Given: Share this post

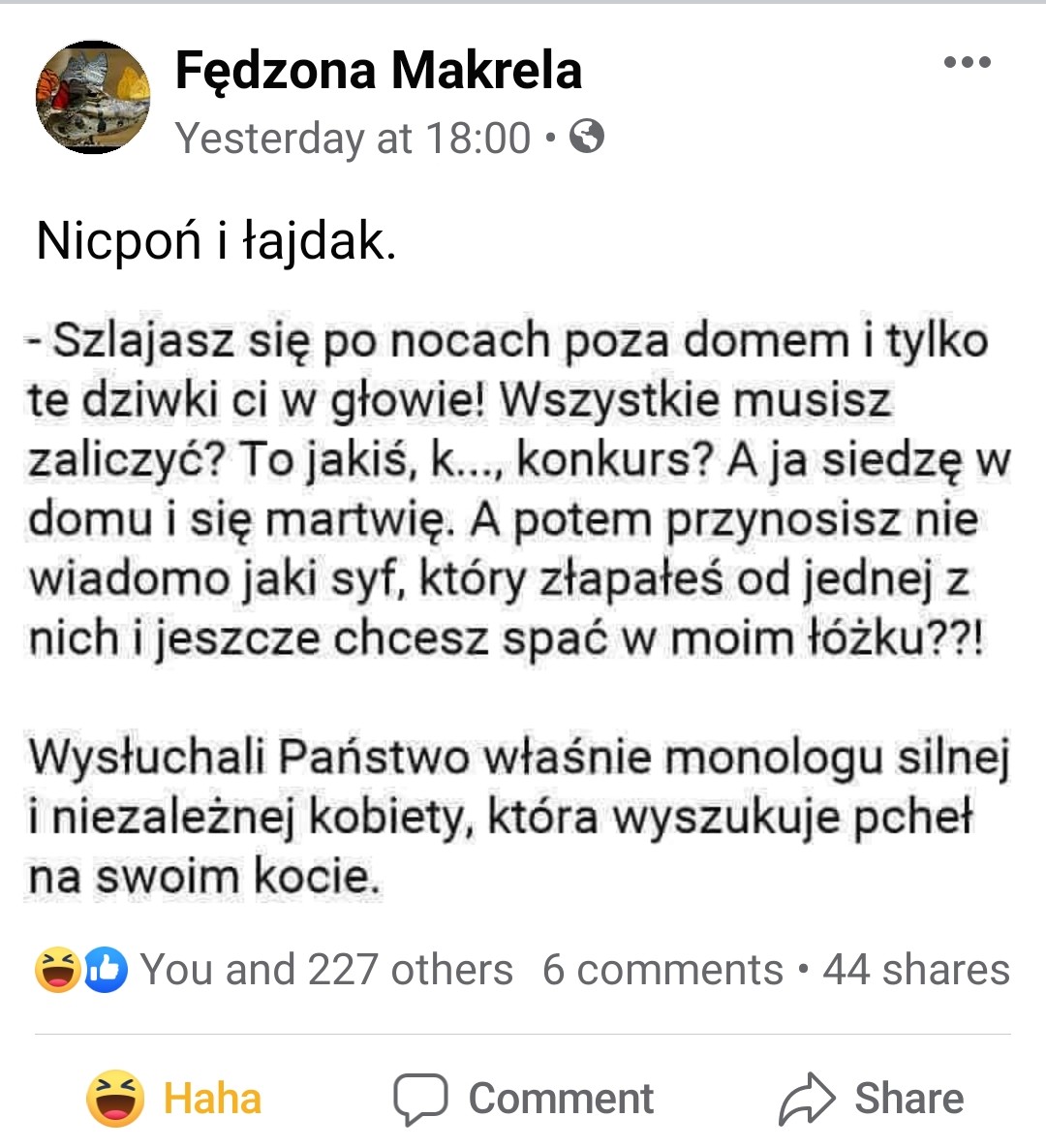Looking at the screenshot, I should click(872, 1099).
